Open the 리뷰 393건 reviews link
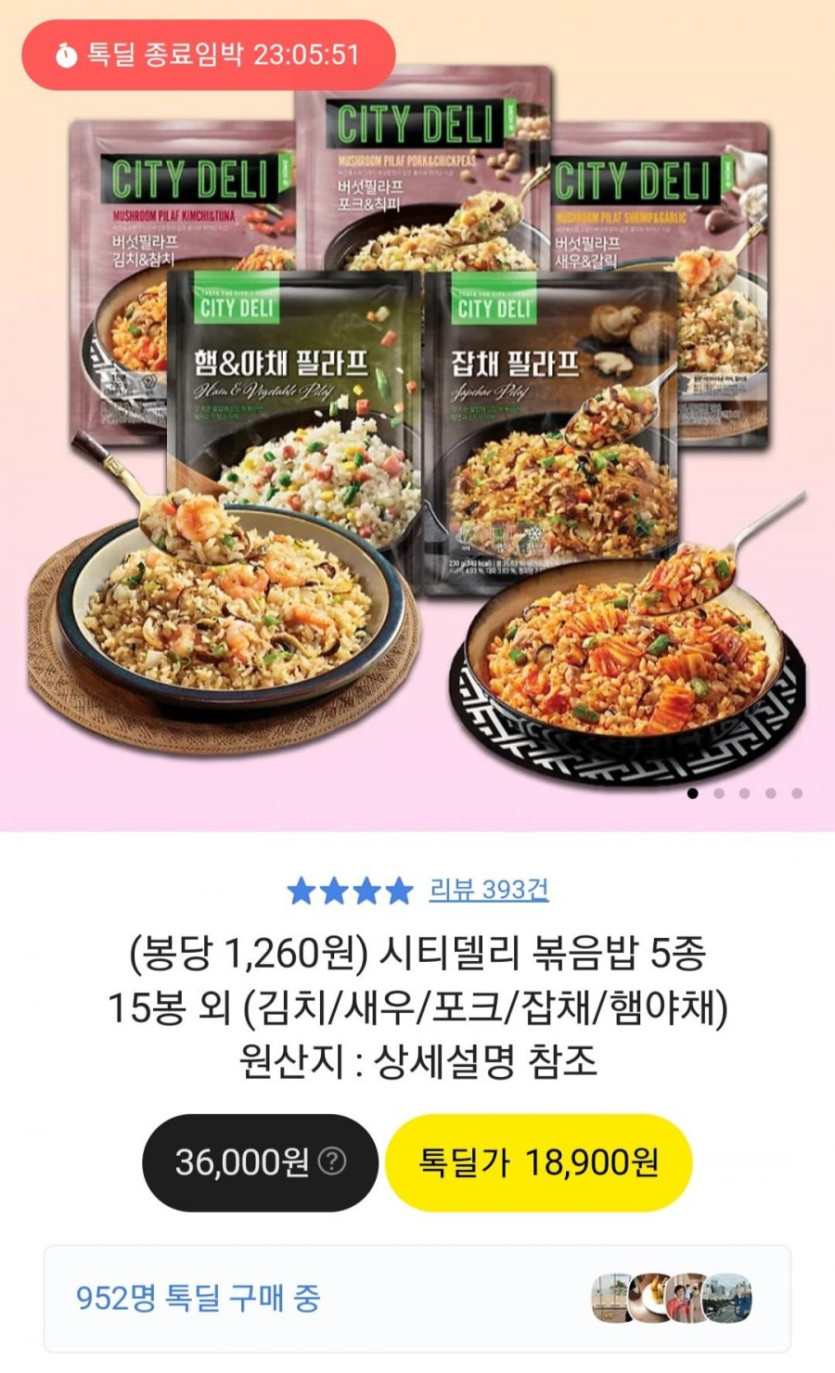The height and width of the screenshot is (1373, 835). pyautogui.click(x=488, y=889)
